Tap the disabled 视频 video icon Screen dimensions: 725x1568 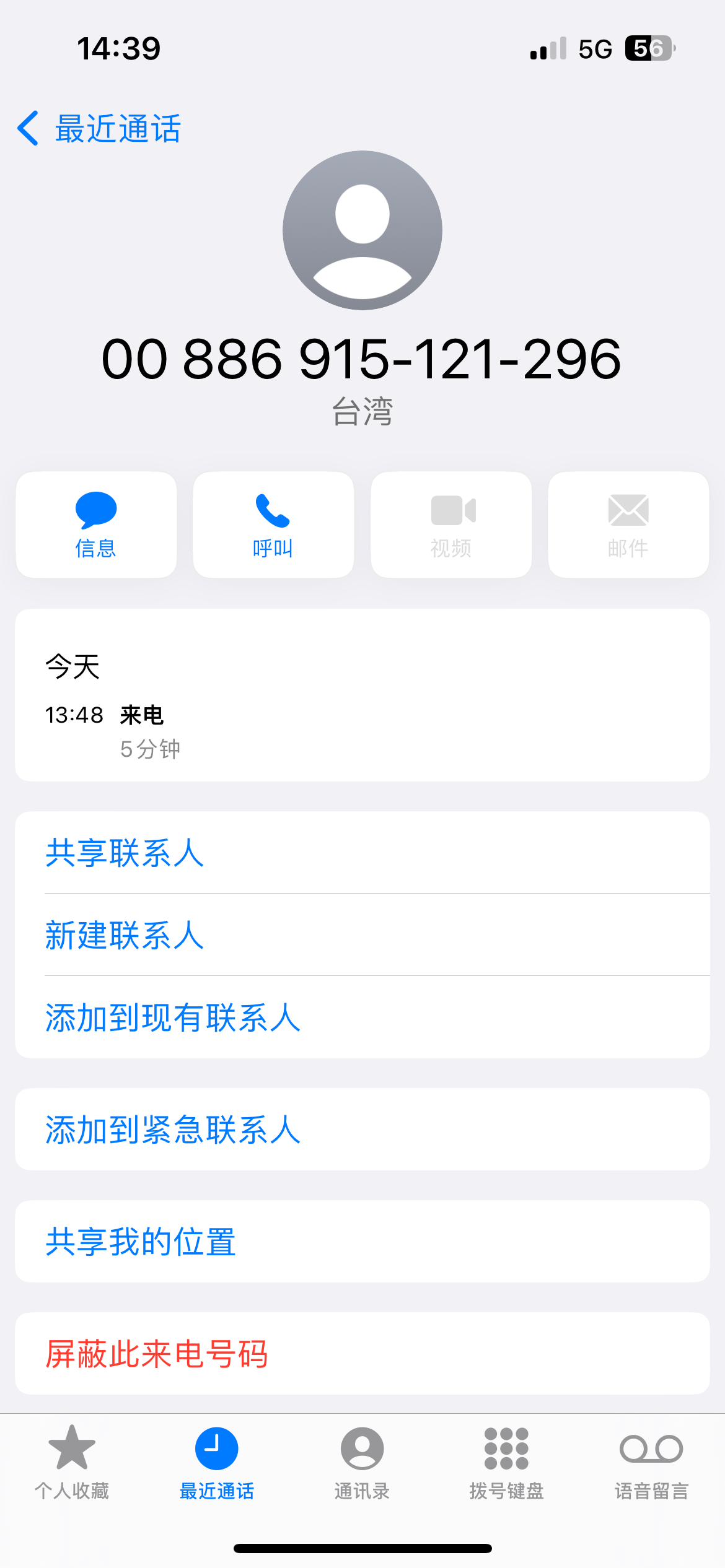pos(450,523)
